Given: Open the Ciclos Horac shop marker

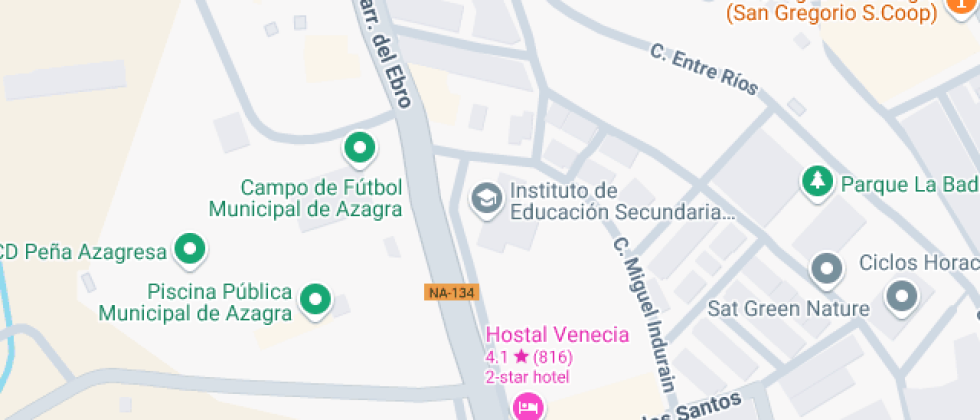Looking at the screenshot, I should point(826,267).
